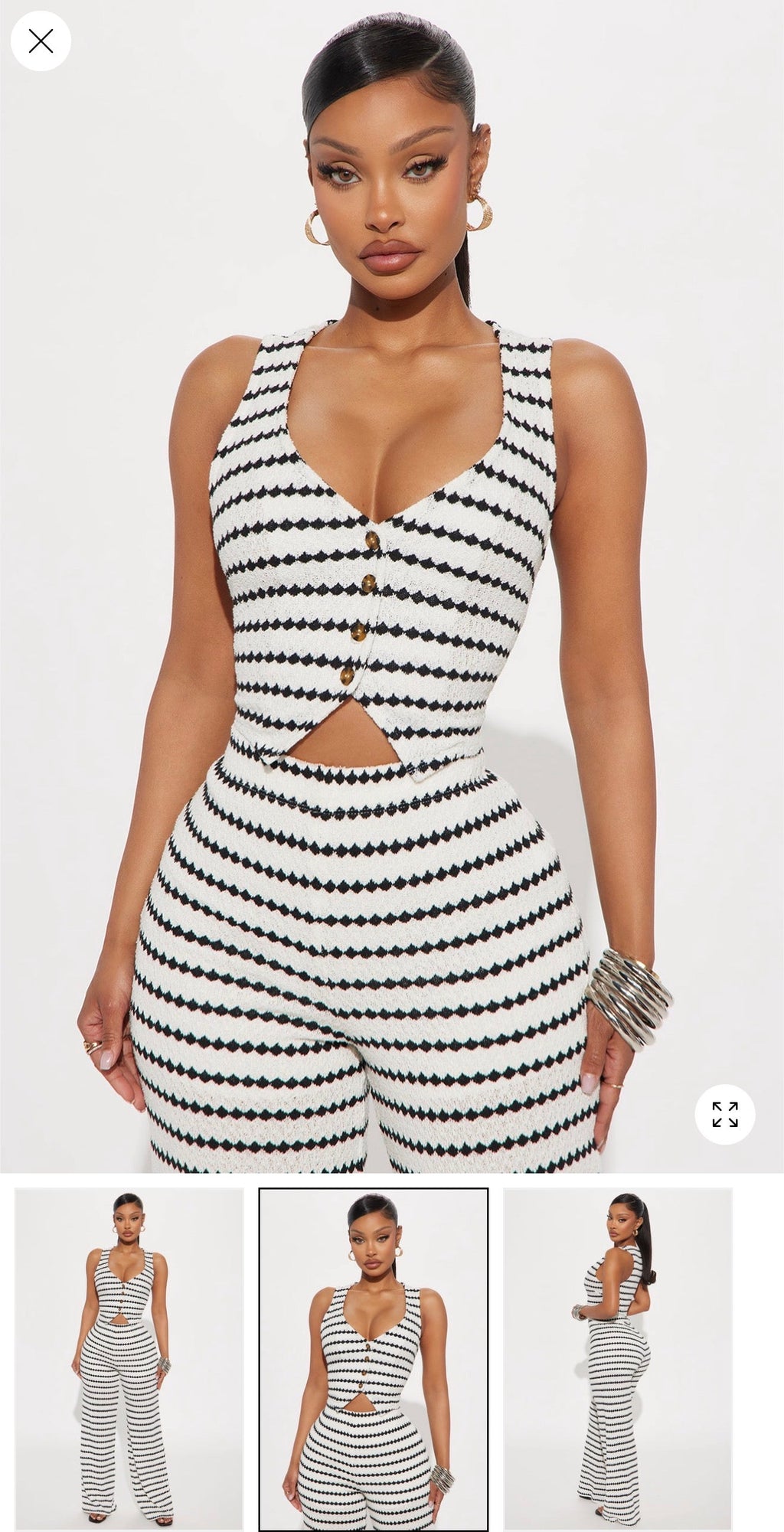Close the product image viewer

[x=41, y=41]
